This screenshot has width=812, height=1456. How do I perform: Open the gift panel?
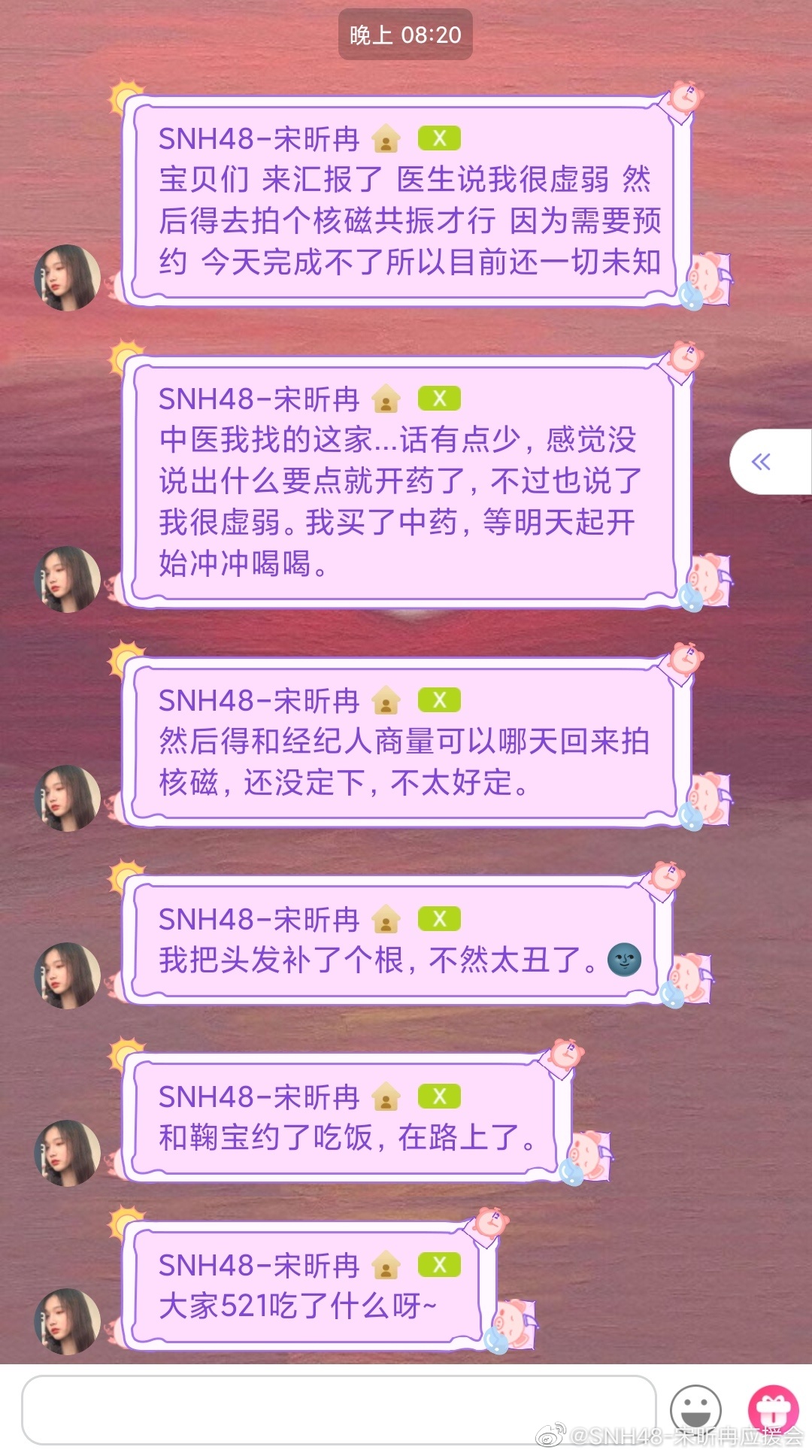pos(772,1408)
